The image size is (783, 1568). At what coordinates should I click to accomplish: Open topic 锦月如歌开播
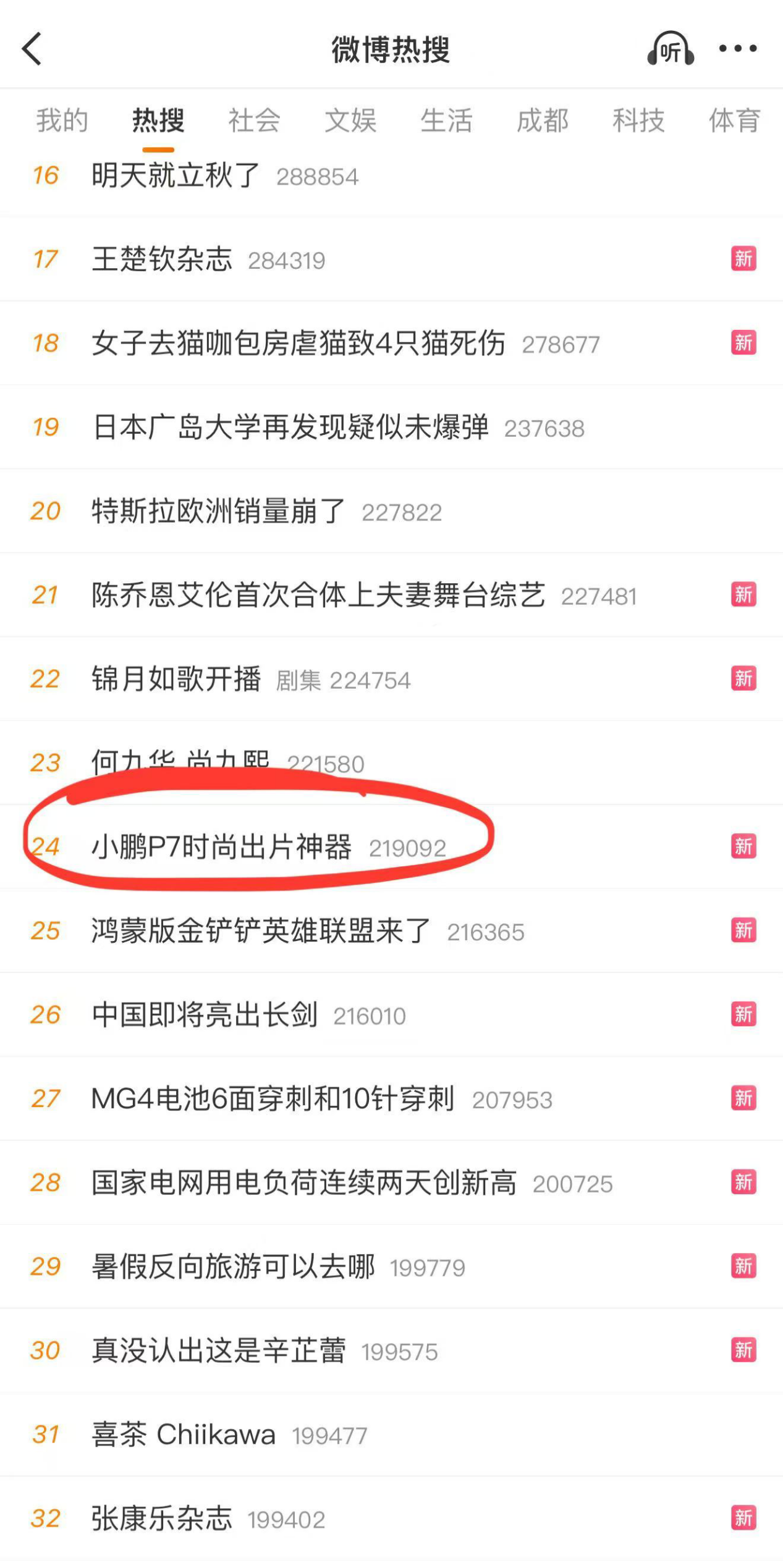(176, 679)
